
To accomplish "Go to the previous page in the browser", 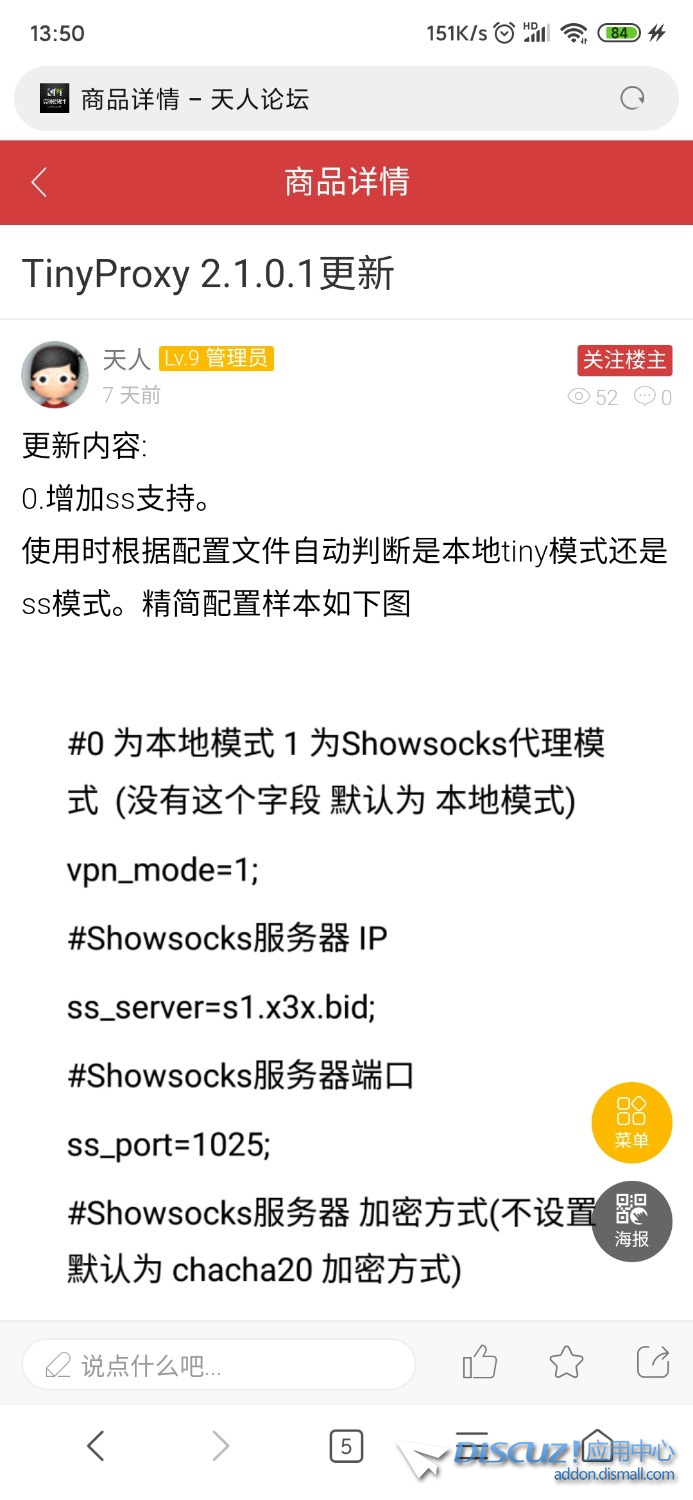I will (x=96, y=1446).
